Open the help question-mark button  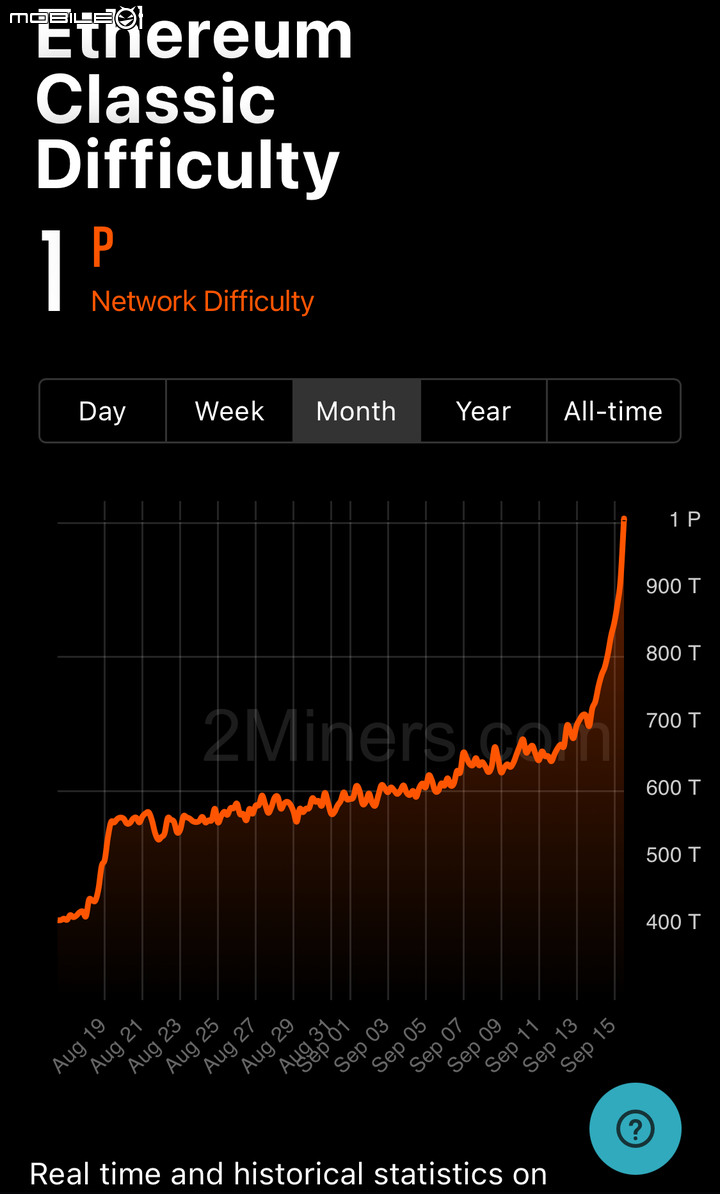(x=636, y=1129)
